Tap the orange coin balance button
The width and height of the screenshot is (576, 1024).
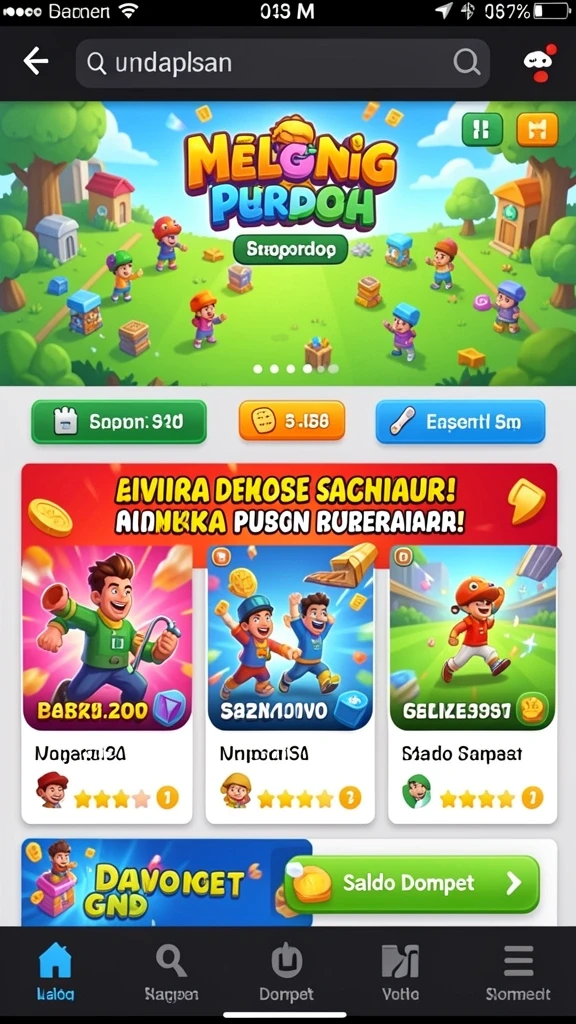292,421
